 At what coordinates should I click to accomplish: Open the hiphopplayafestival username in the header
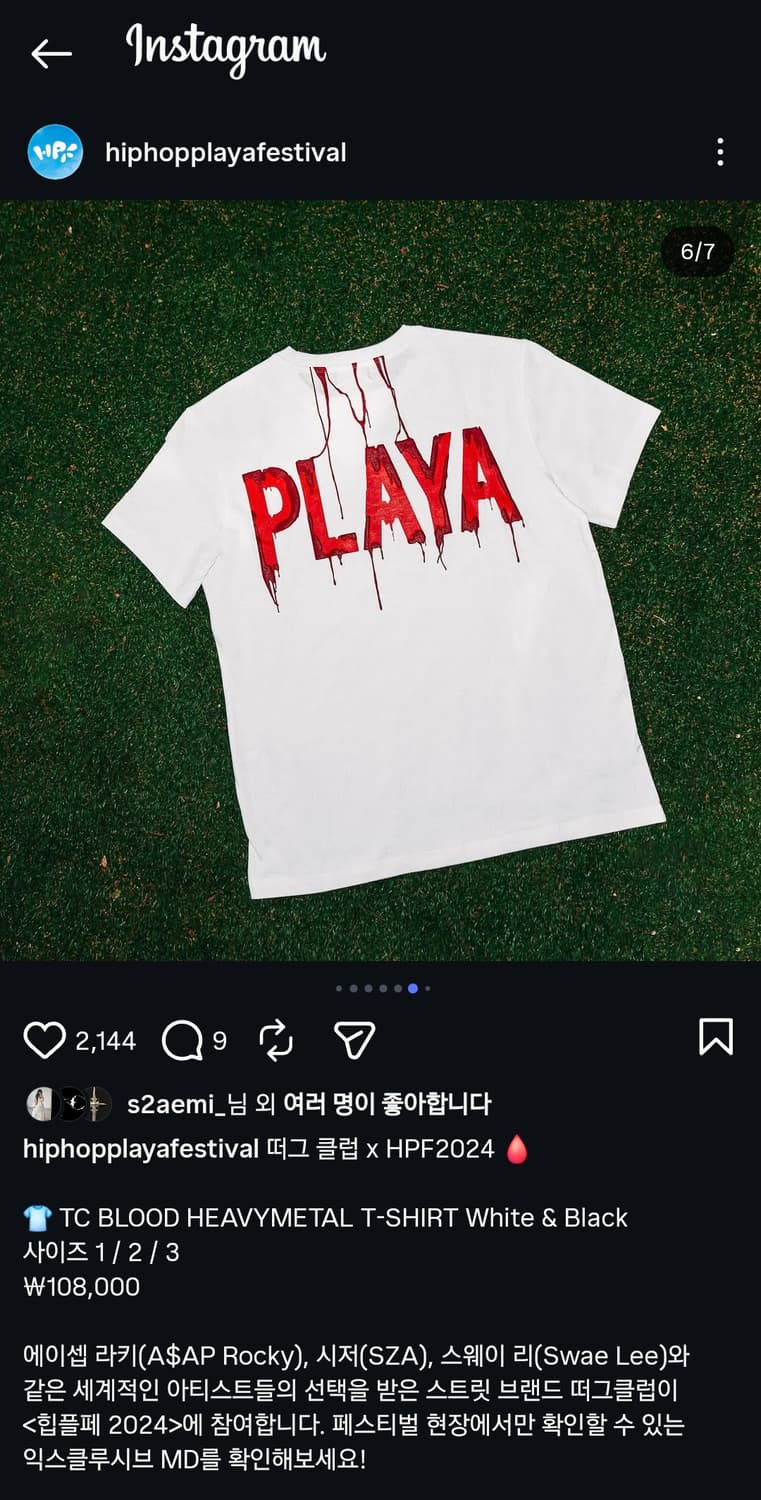coord(224,152)
